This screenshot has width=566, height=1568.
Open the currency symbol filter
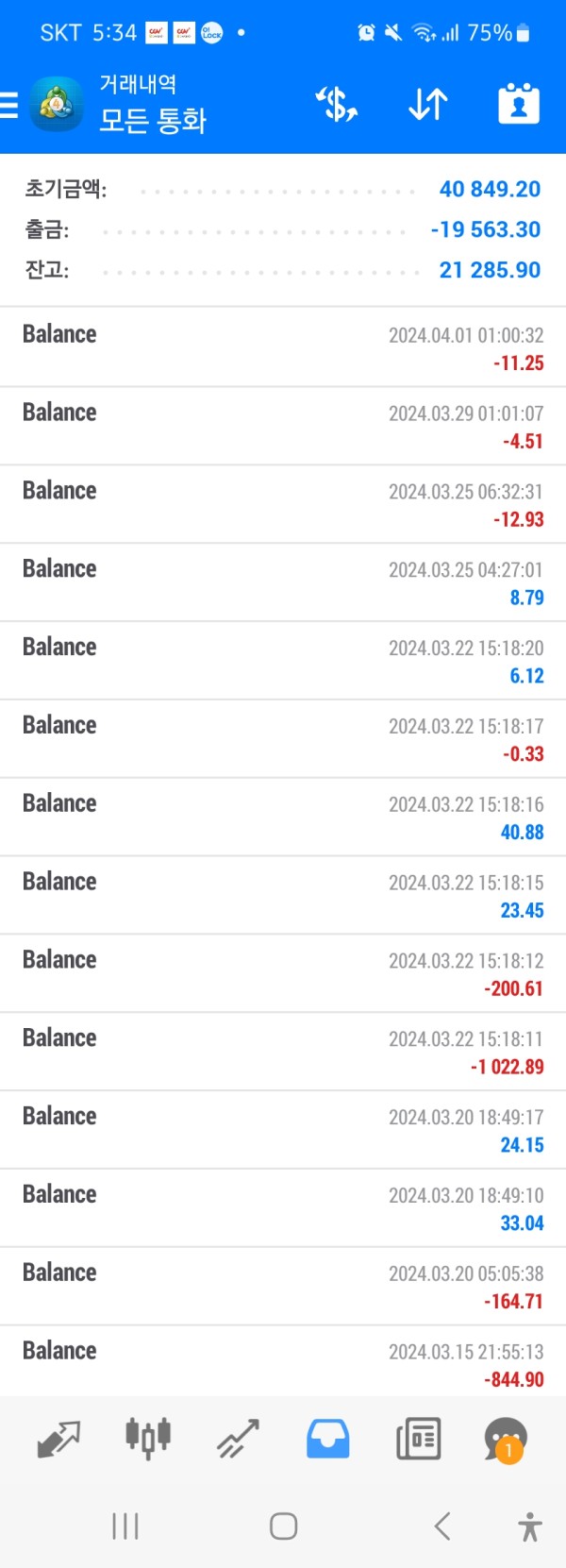(x=337, y=104)
